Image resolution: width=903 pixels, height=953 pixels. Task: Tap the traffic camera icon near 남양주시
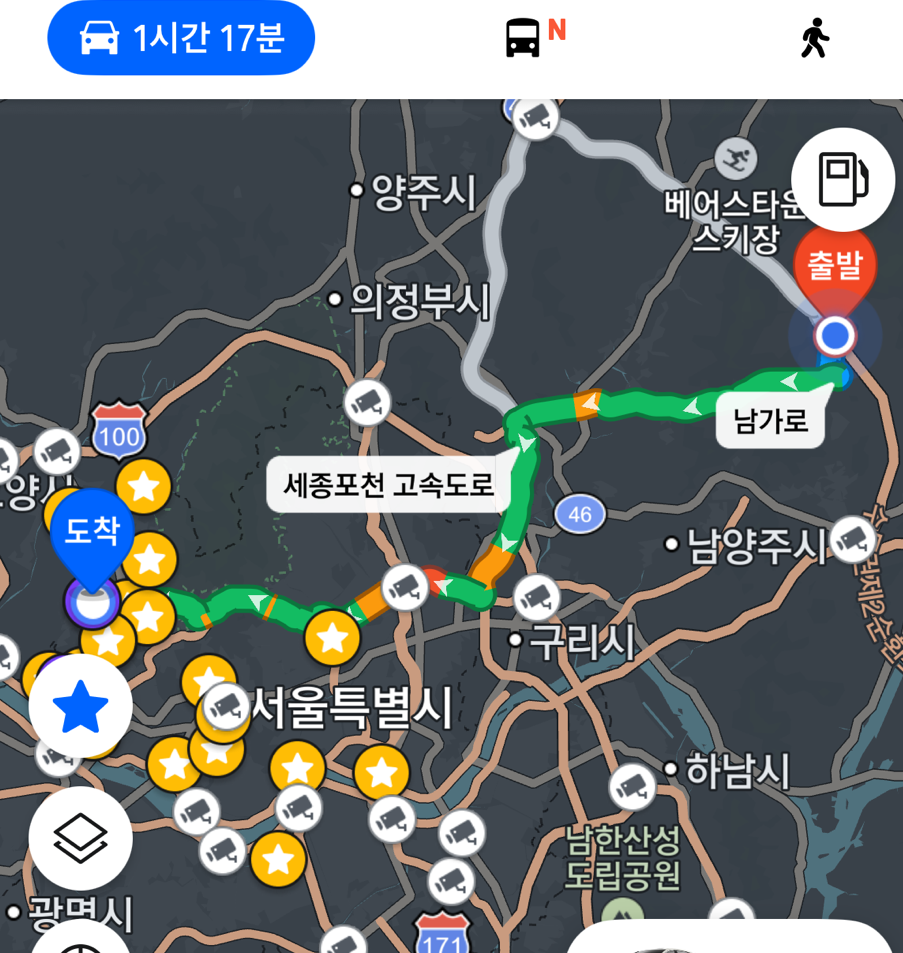(853, 540)
